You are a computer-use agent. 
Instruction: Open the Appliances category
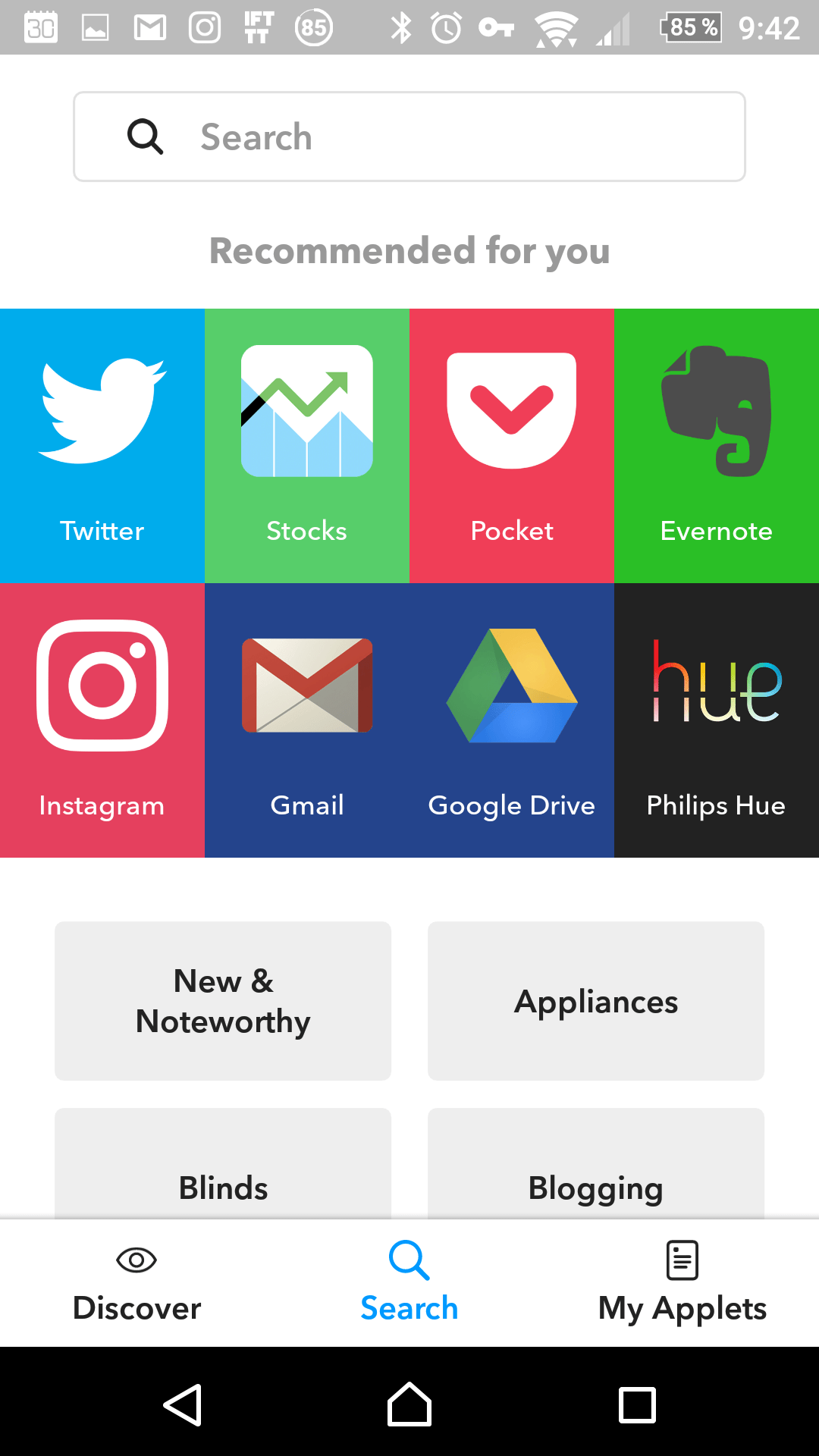[x=596, y=1001]
